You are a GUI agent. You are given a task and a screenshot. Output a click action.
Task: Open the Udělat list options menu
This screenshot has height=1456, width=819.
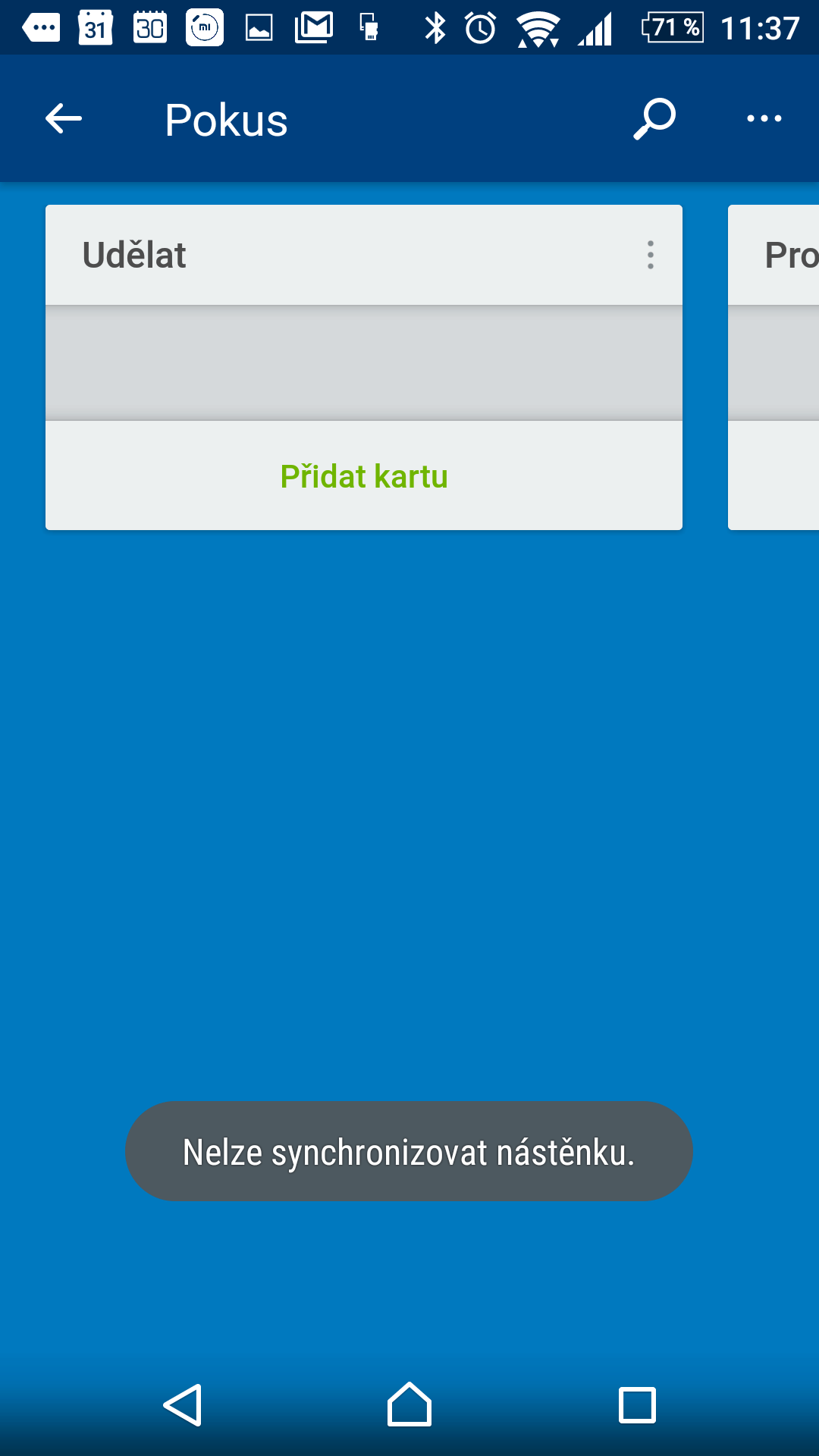coord(650,255)
